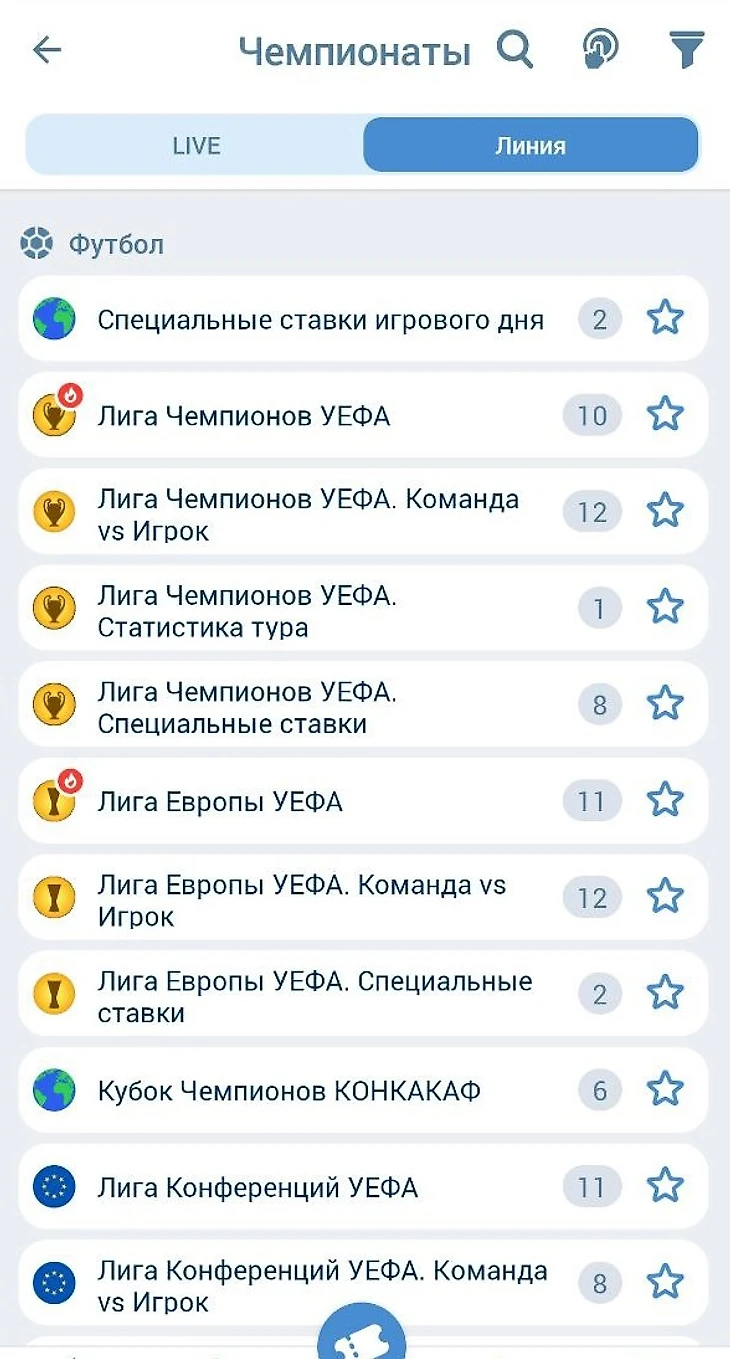The image size is (730, 1359).
Task: Open Лига Конференций УЕФА. Команда vs Игрок
Action: tap(322, 1285)
